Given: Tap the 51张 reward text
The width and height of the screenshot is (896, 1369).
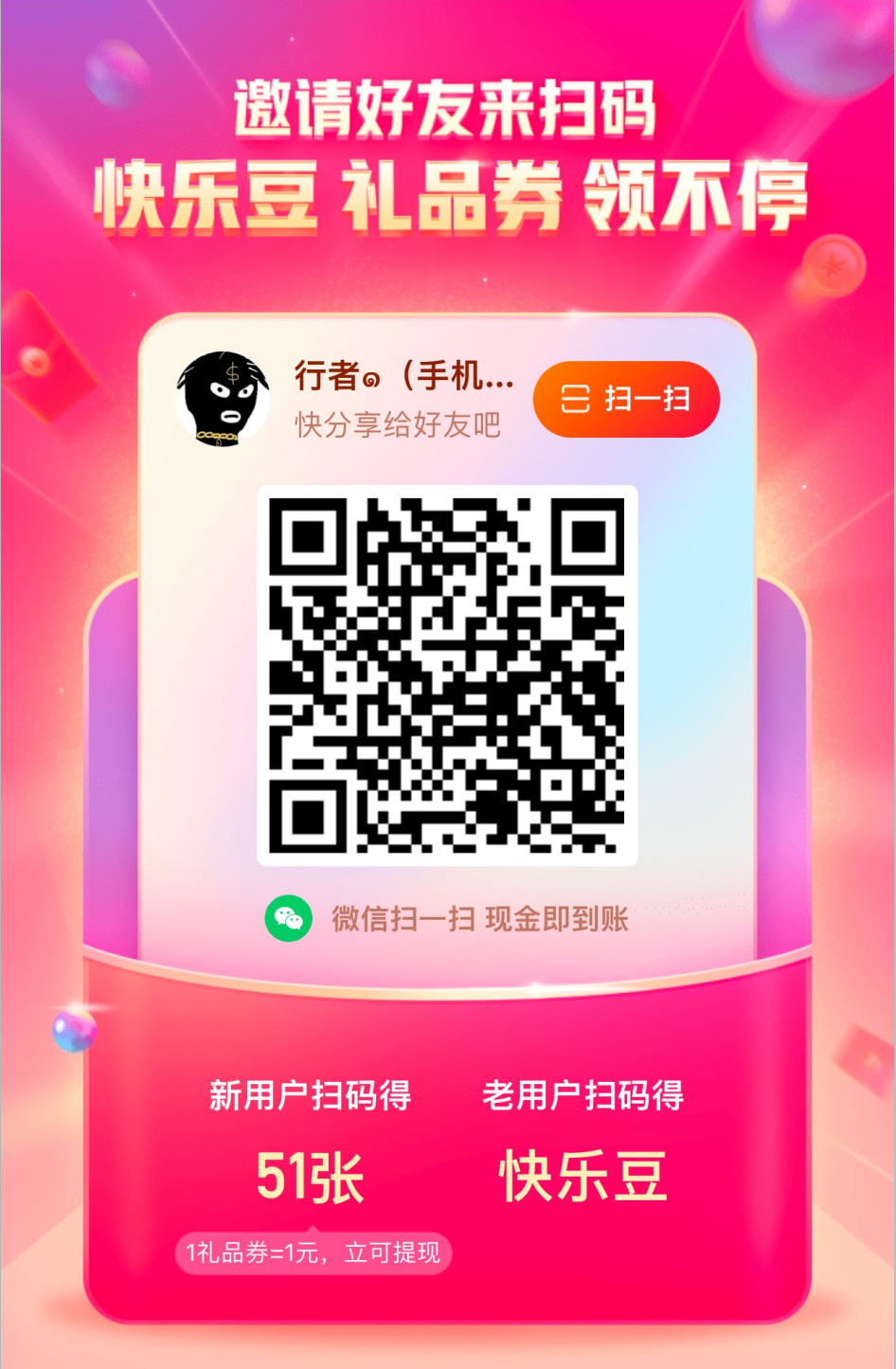Looking at the screenshot, I should tap(310, 1175).
